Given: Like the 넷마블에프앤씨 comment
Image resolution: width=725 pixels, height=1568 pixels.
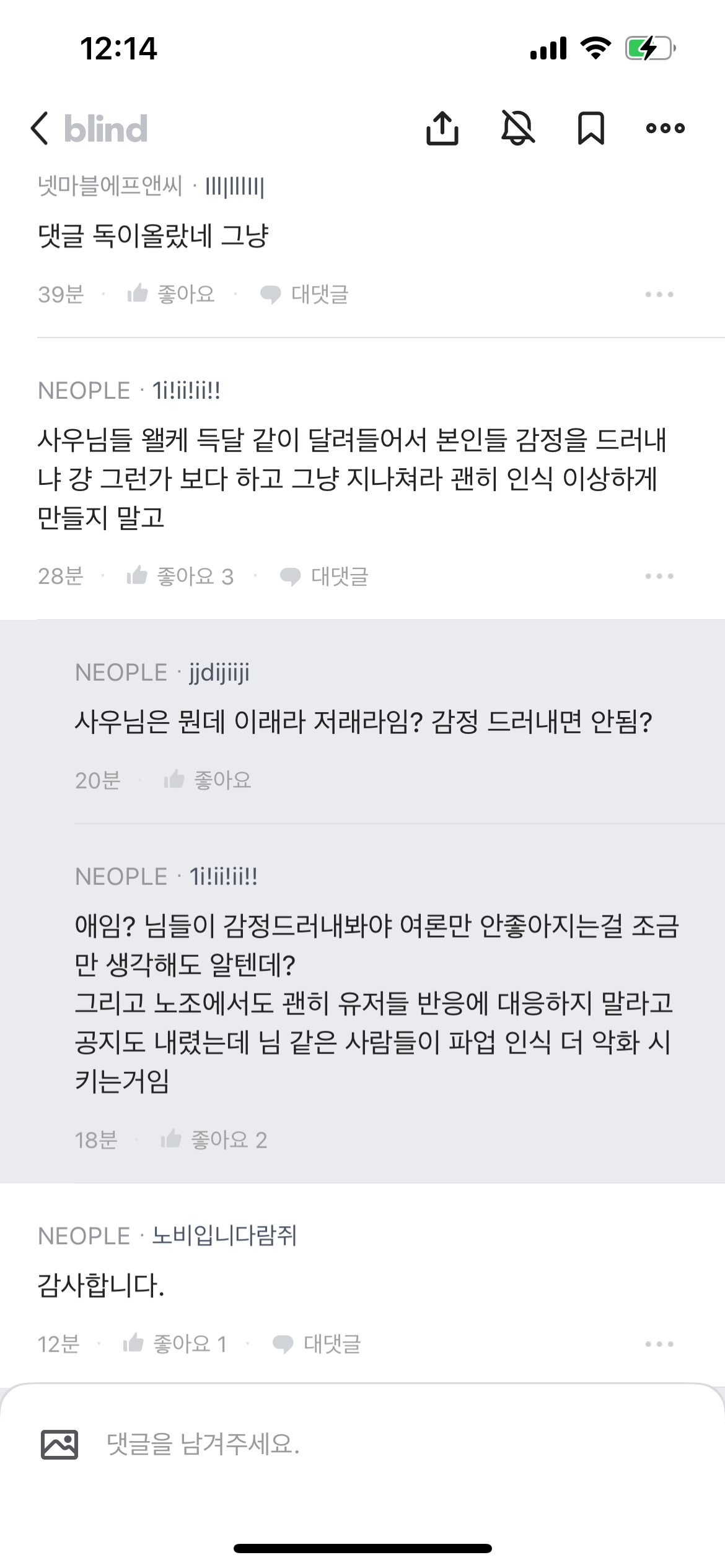Looking at the screenshot, I should point(171,294).
